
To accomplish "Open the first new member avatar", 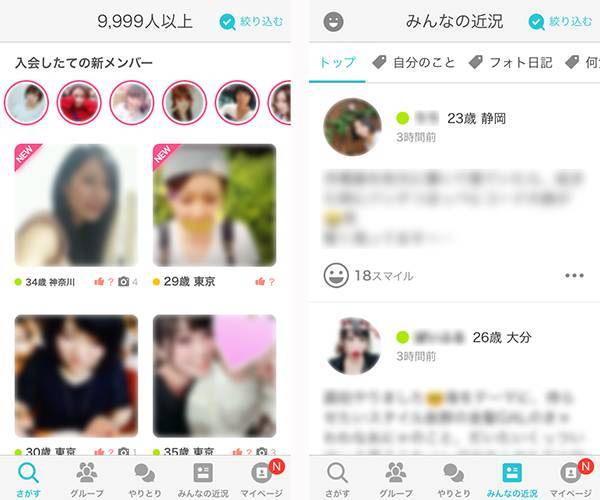I will coord(27,102).
